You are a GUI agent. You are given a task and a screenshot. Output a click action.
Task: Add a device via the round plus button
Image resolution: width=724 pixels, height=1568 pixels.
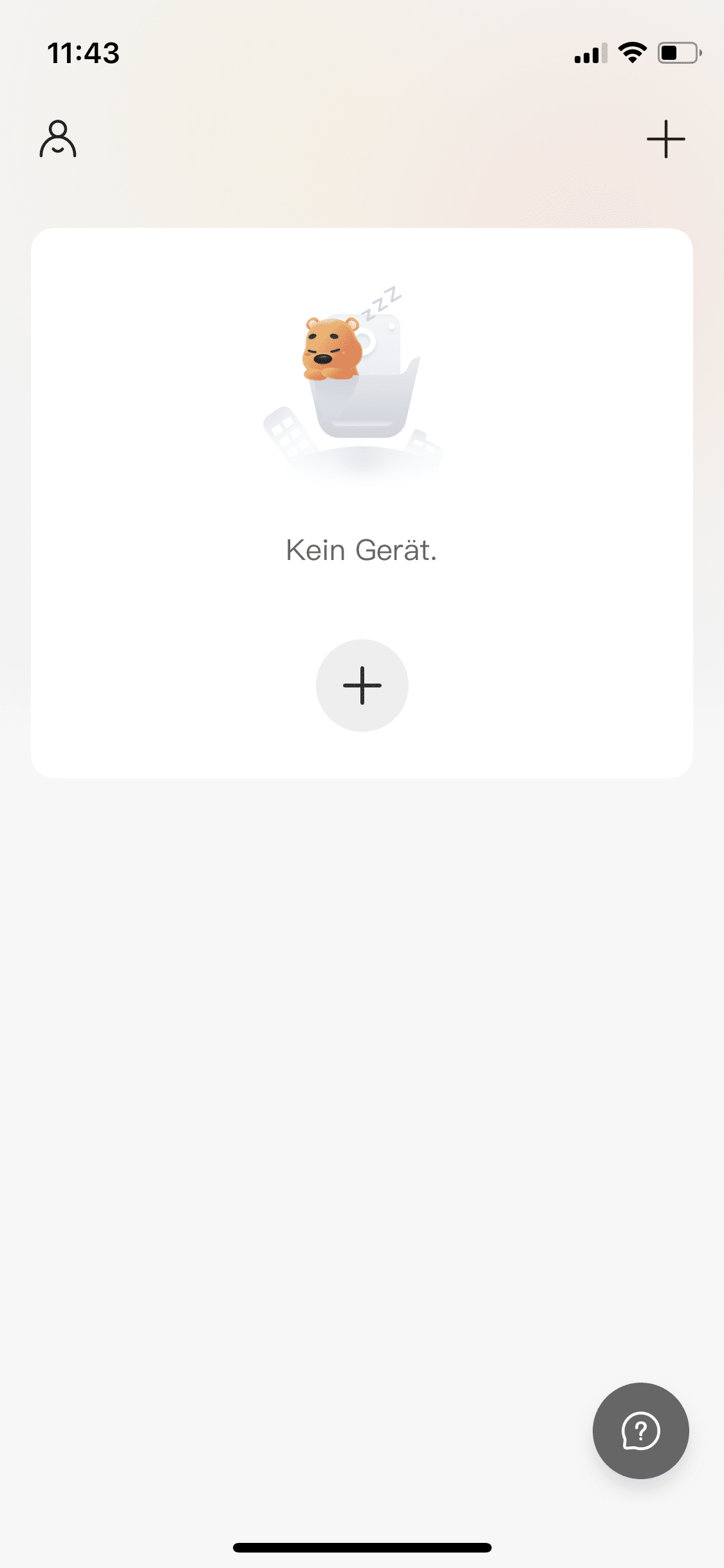point(362,685)
